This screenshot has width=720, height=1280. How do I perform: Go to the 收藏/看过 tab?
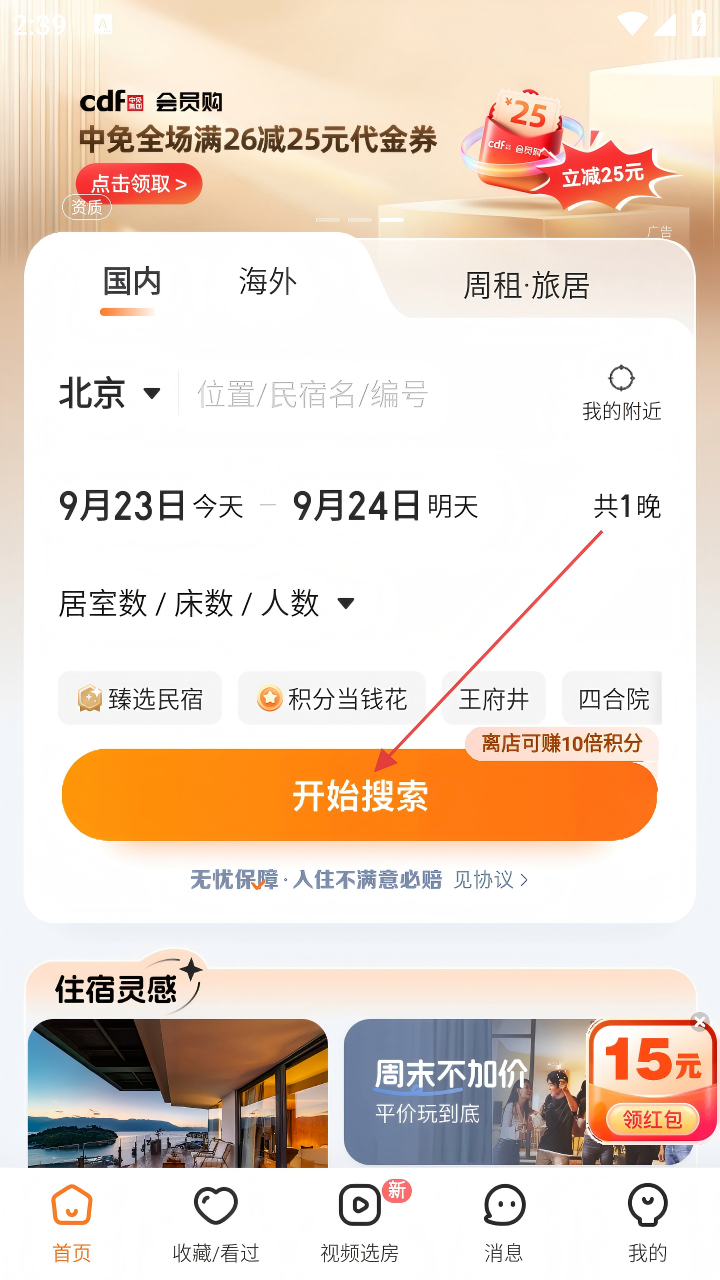pyautogui.click(x=215, y=1224)
